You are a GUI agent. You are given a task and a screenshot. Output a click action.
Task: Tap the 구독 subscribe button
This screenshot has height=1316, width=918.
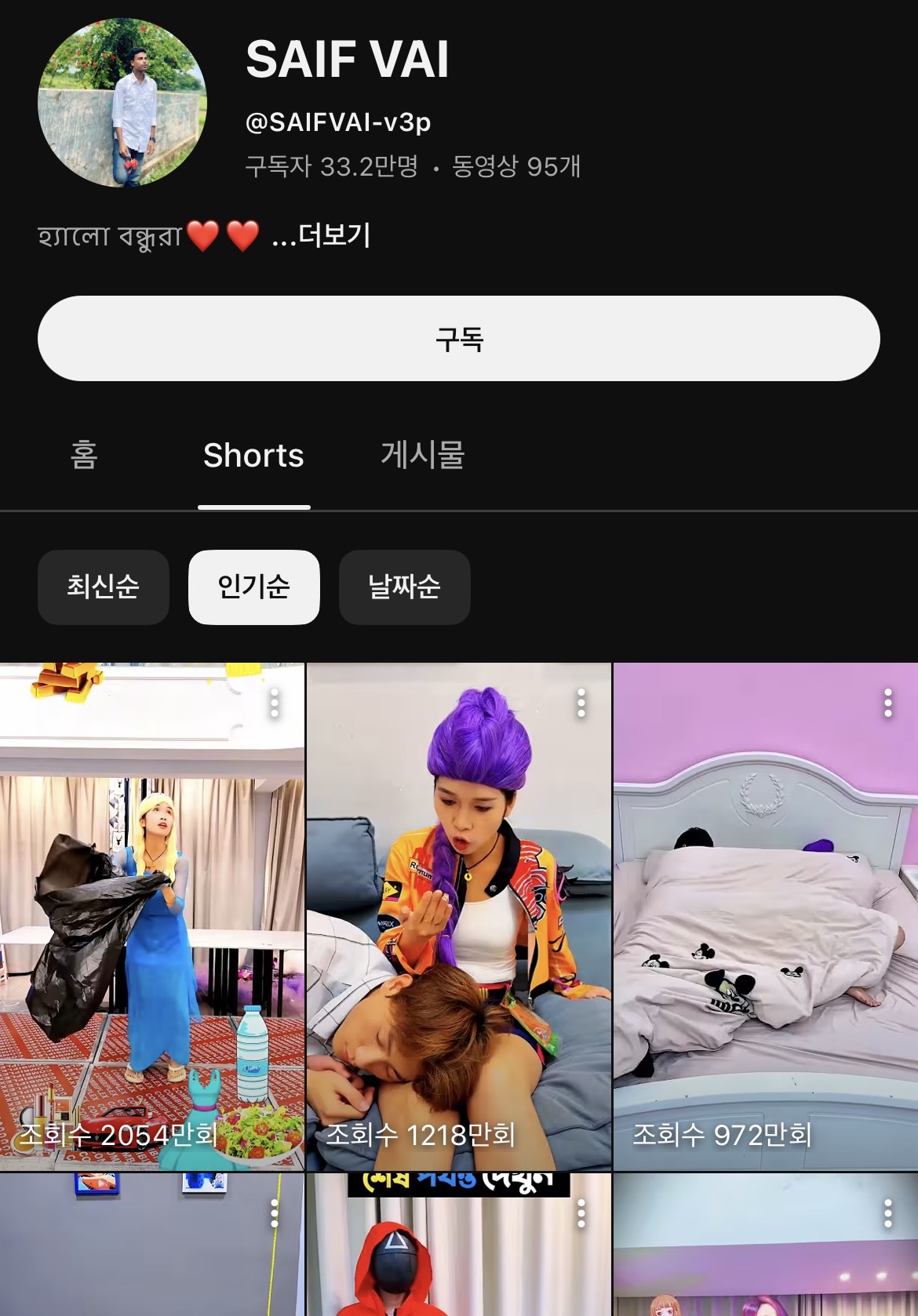pos(459,339)
